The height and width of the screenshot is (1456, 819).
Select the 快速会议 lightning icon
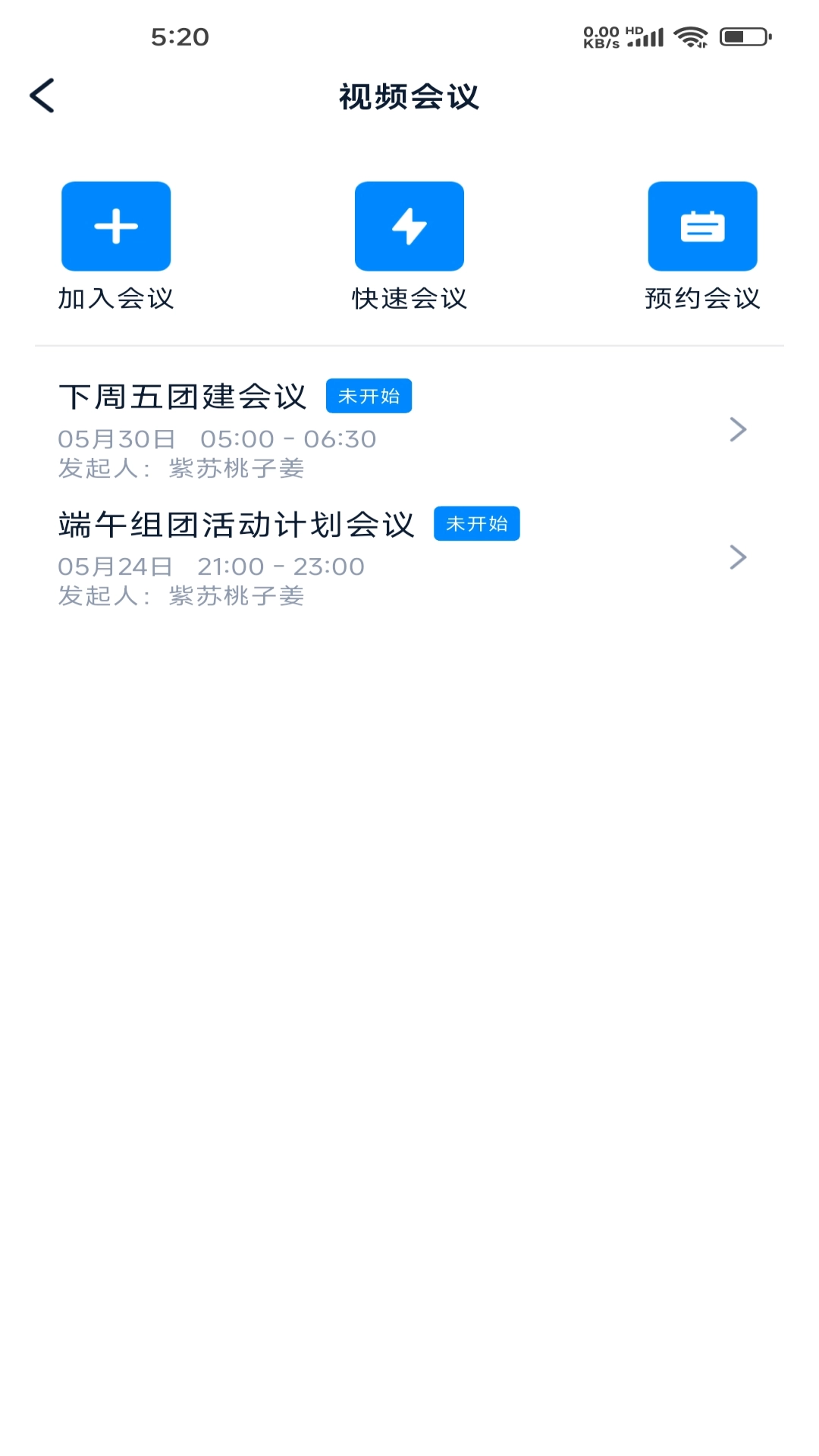pyautogui.click(x=409, y=225)
